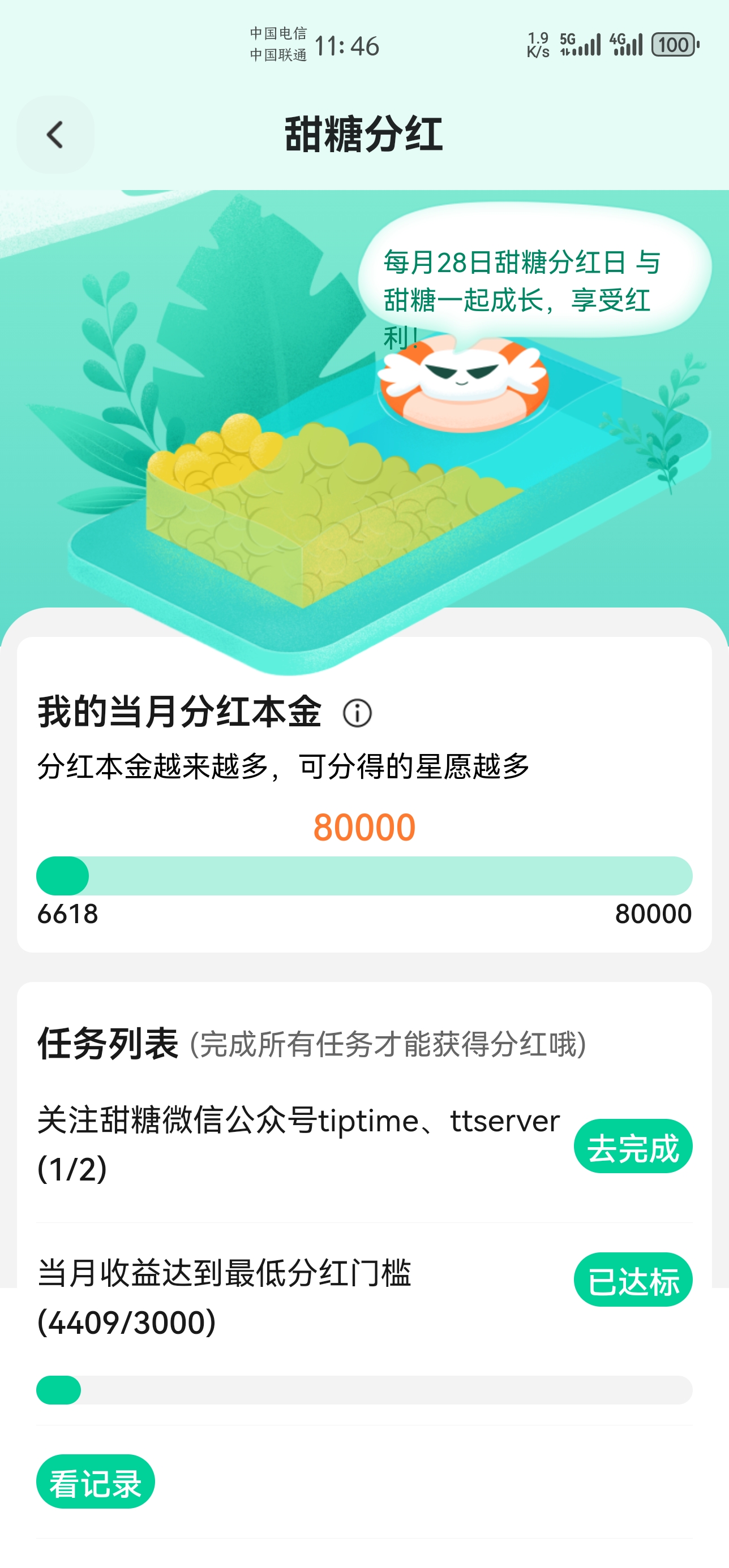The width and height of the screenshot is (729, 1568).
Task: Open 看记录 to view records
Action: pos(96,1481)
